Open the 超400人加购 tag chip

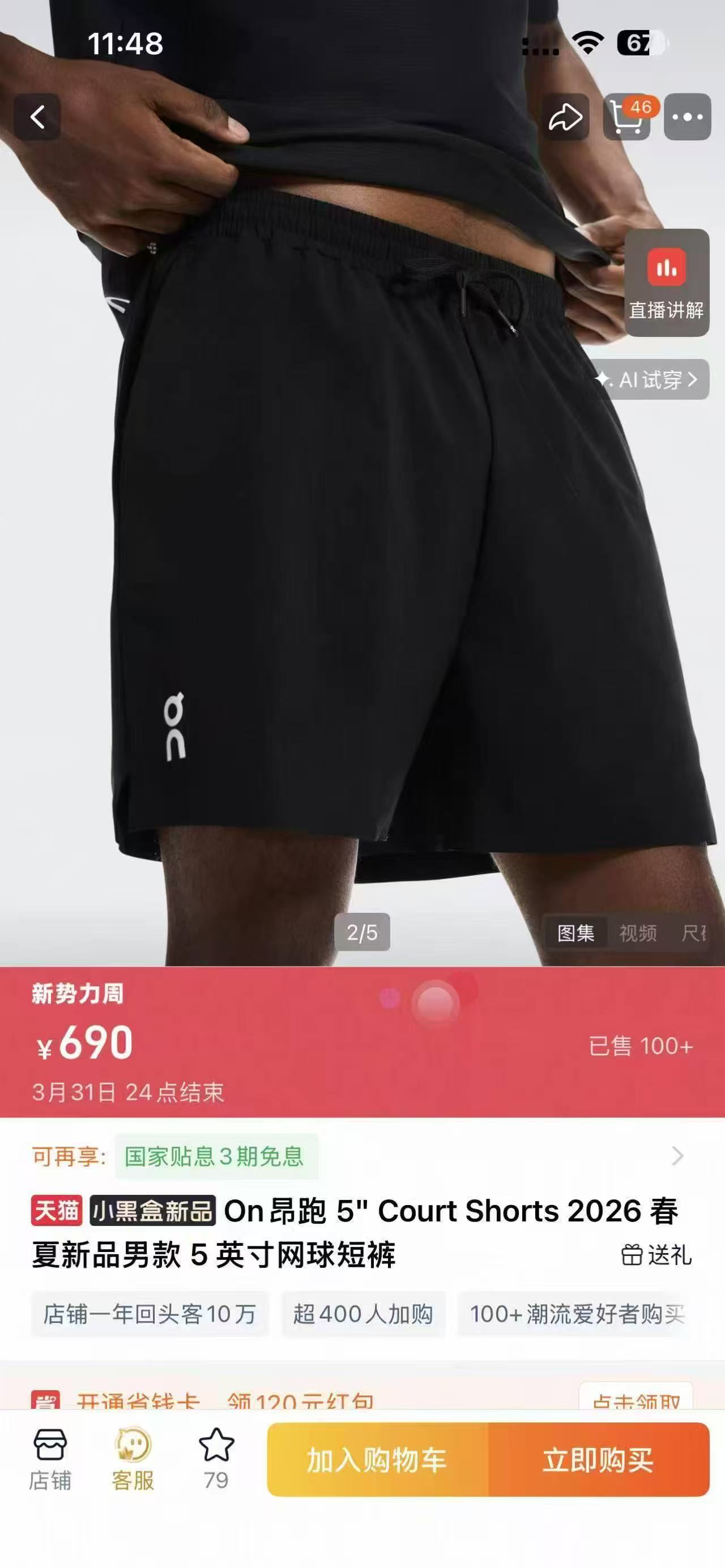point(363,1314)
